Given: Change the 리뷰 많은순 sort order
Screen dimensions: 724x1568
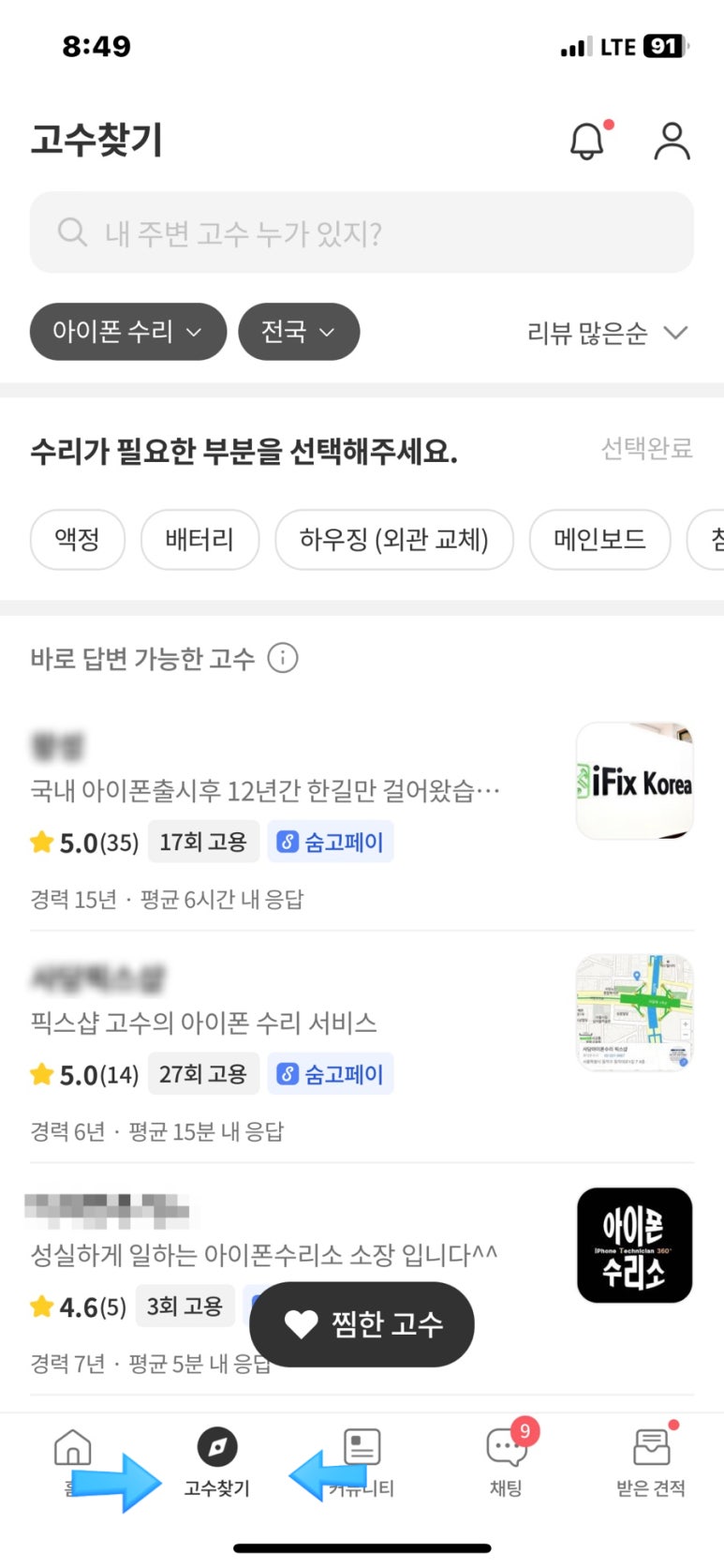Looking at the screenshot, I should [607, 333].
